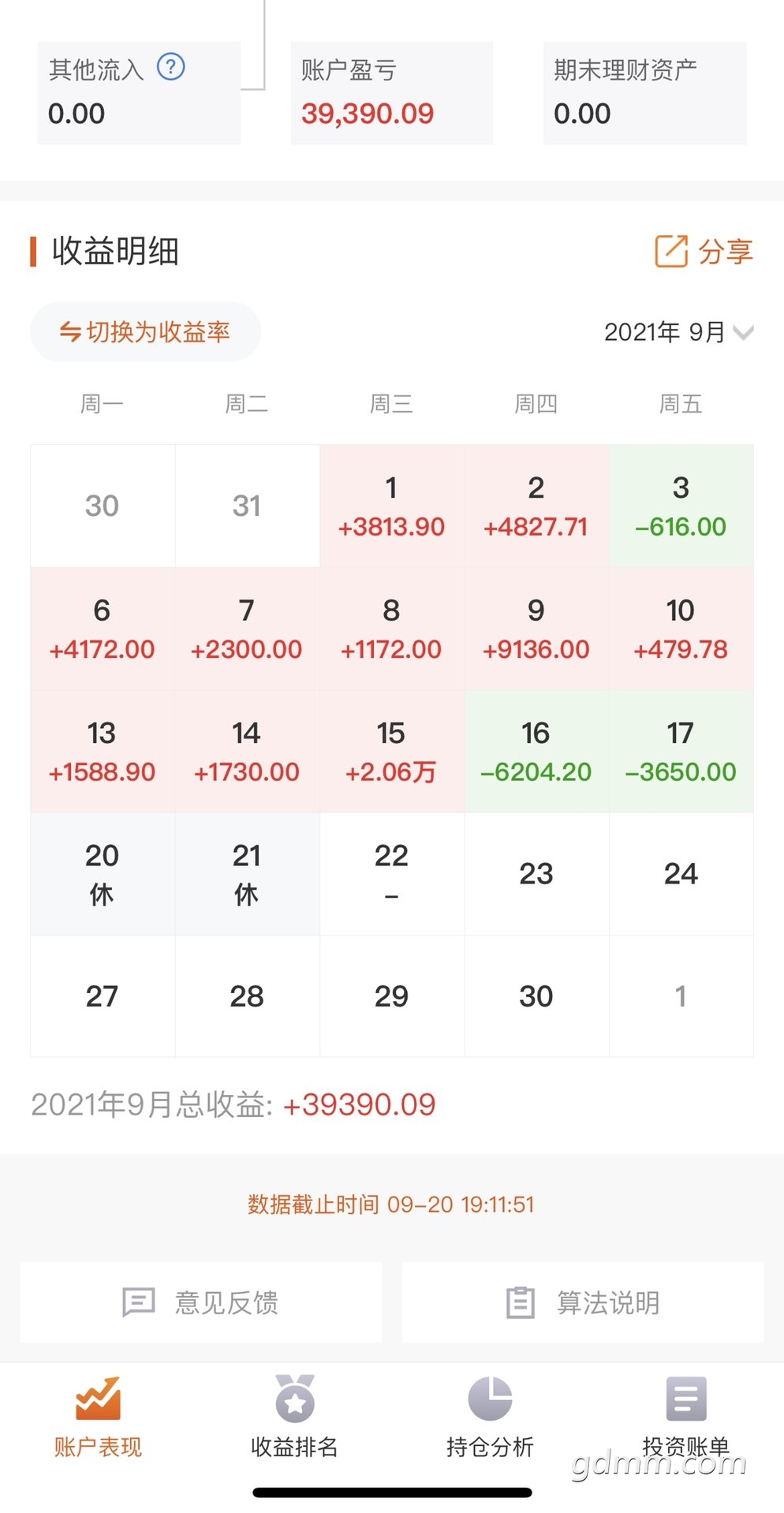
Task: Share the 收益明细 earnings detail
Action: pyautogui.click(x=704, y=252)
